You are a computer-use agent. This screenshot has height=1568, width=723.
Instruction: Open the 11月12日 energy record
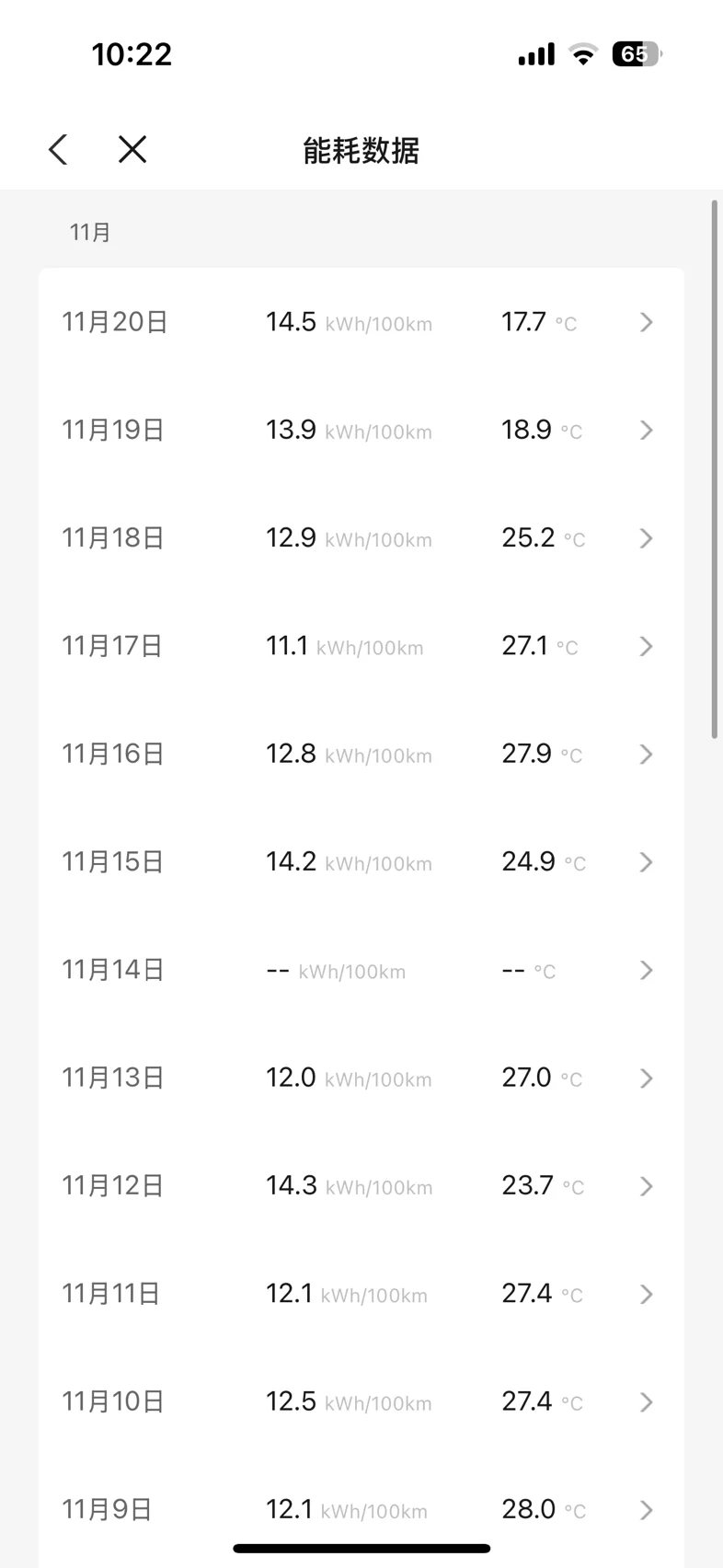coord(361,1185)
